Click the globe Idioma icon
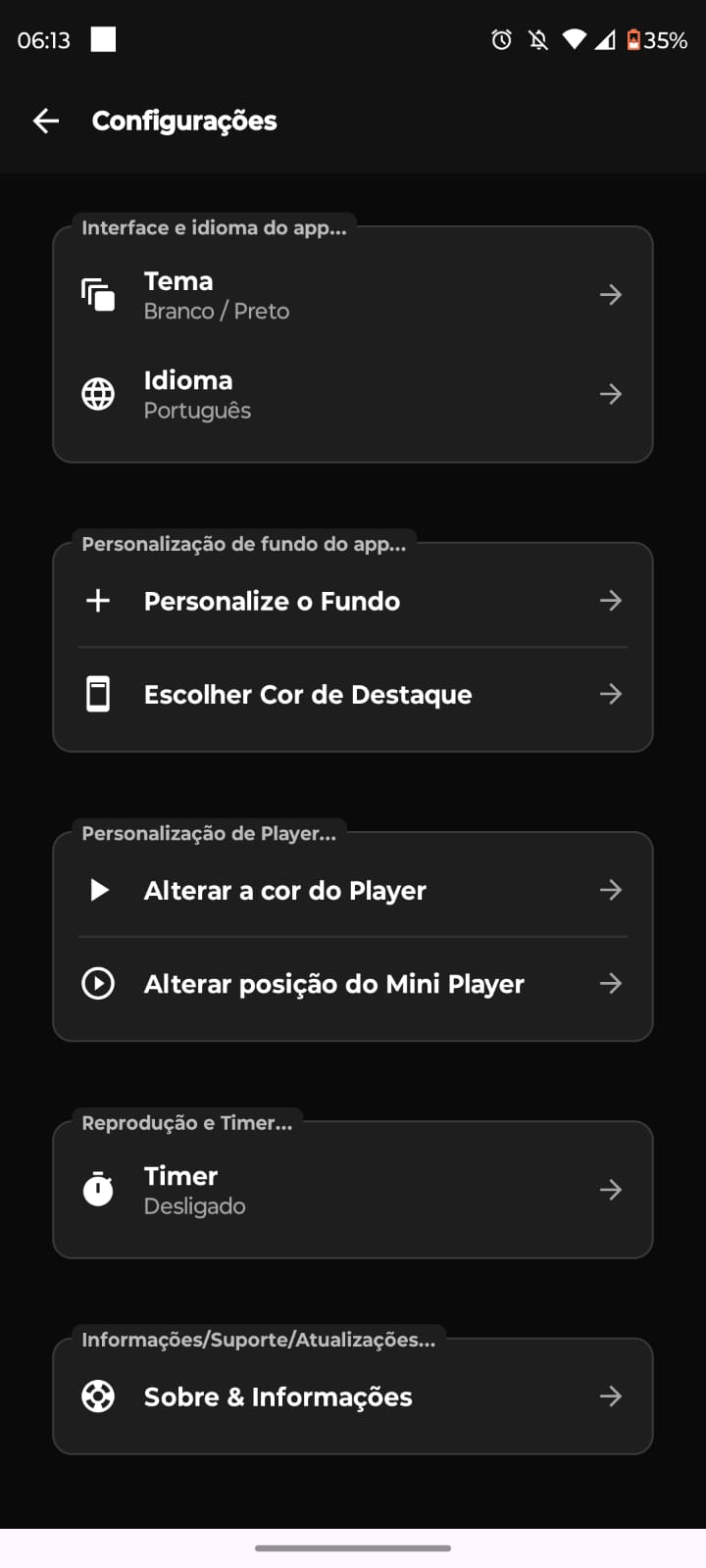Screen dimensions: 706x1568 click(x=98, y=394)
